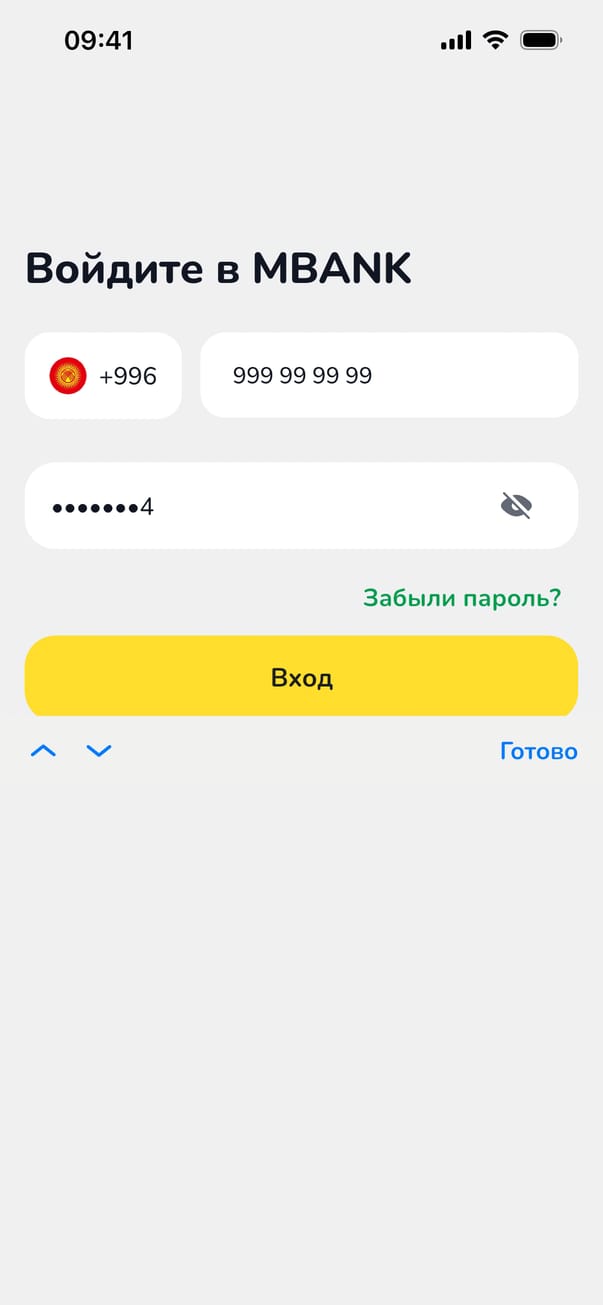Open the Забыли пароль? link

pos(462,598)
